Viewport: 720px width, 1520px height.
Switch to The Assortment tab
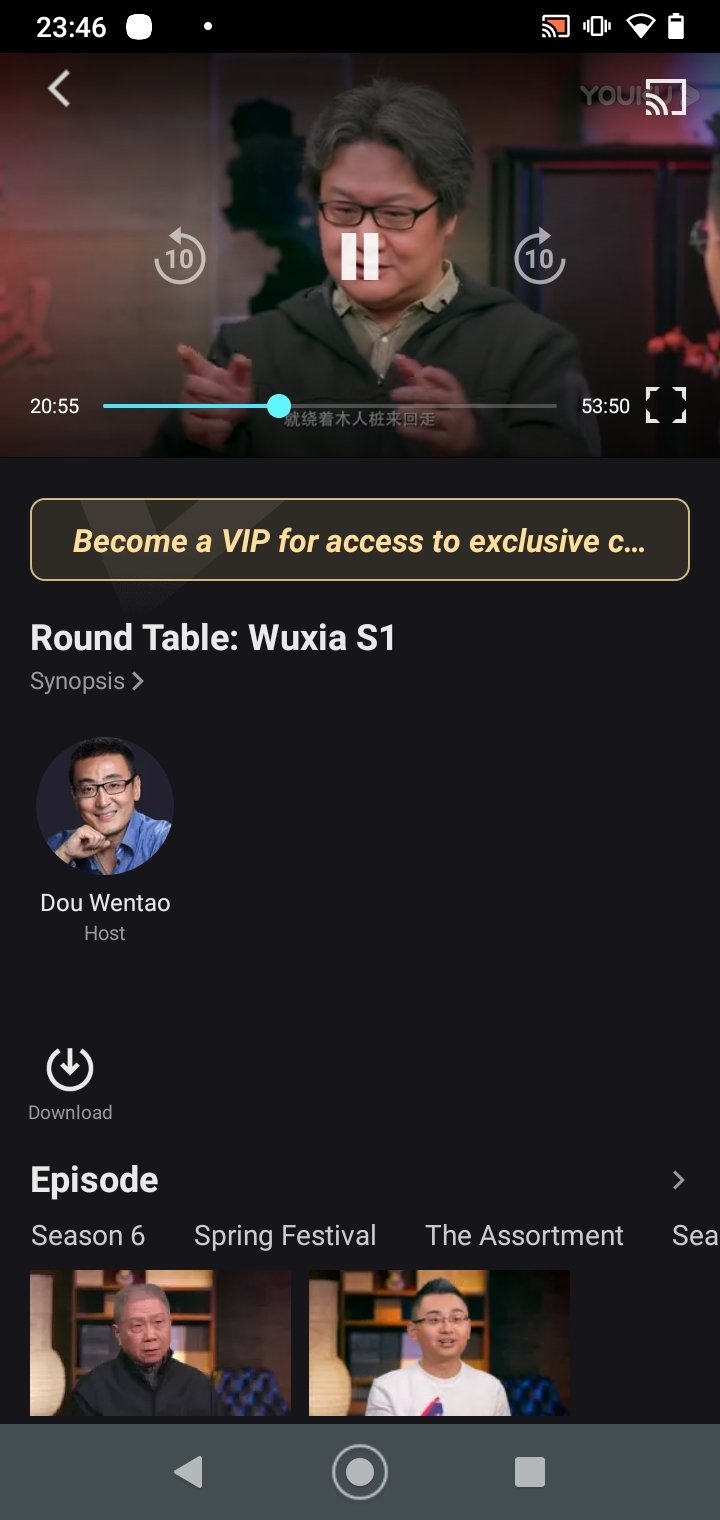click(x=524, y=1236)
